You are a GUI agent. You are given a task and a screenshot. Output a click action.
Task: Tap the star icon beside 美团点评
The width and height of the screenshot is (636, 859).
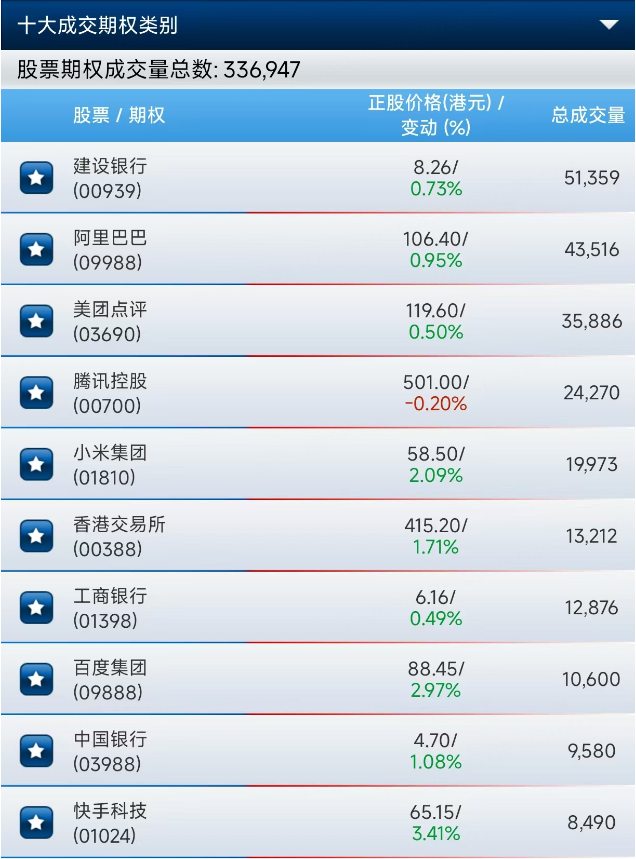37,321
